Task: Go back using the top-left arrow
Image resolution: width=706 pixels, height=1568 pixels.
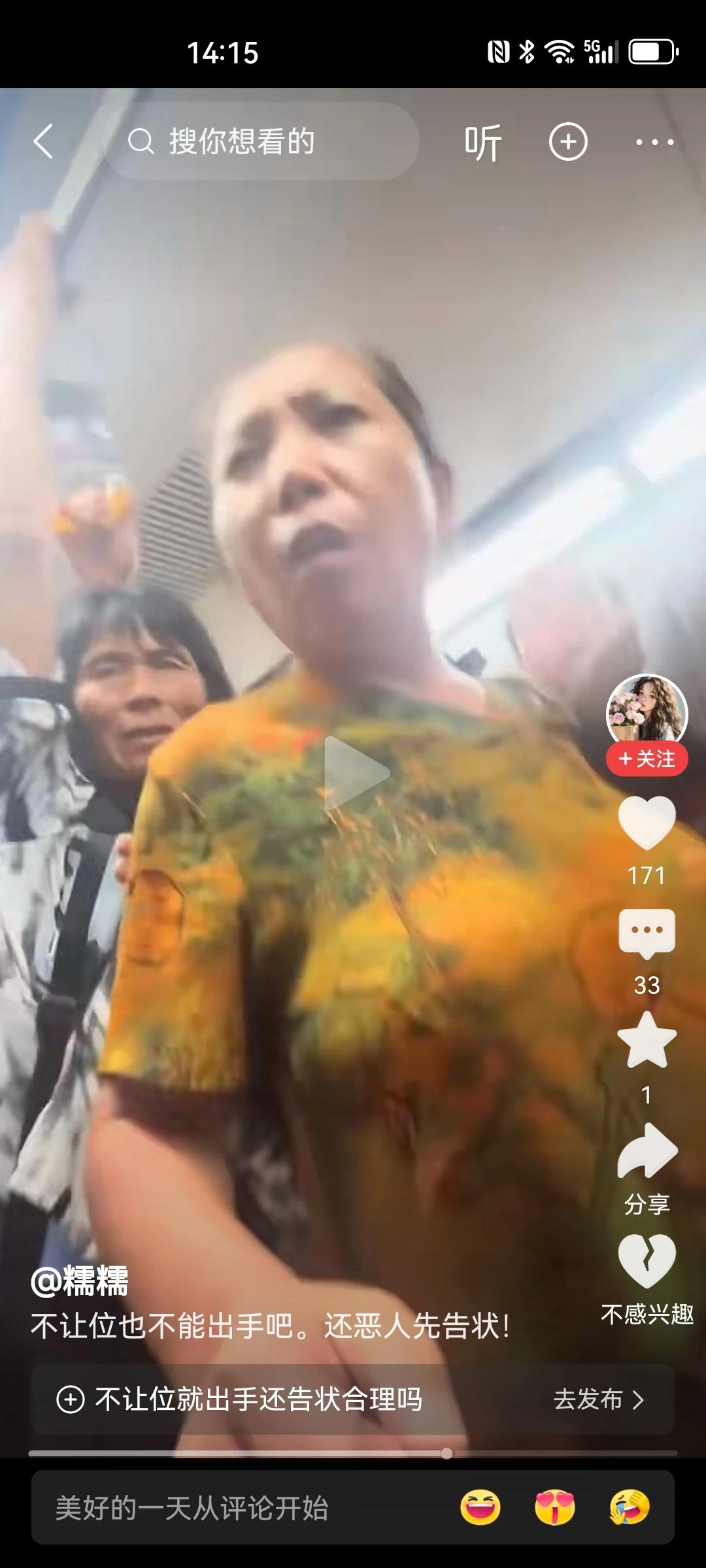Action: pyautogui.click(x=43, y=141)
